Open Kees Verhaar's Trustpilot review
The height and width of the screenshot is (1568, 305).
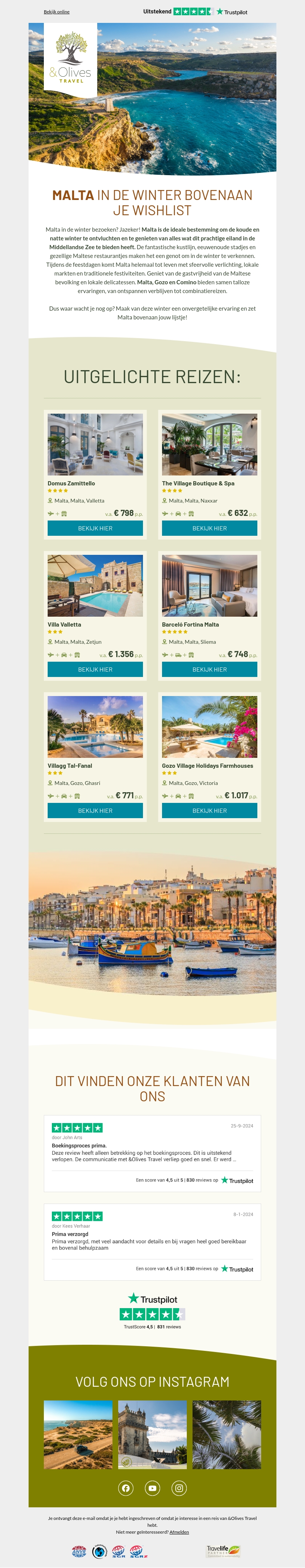coord(152,1241)
